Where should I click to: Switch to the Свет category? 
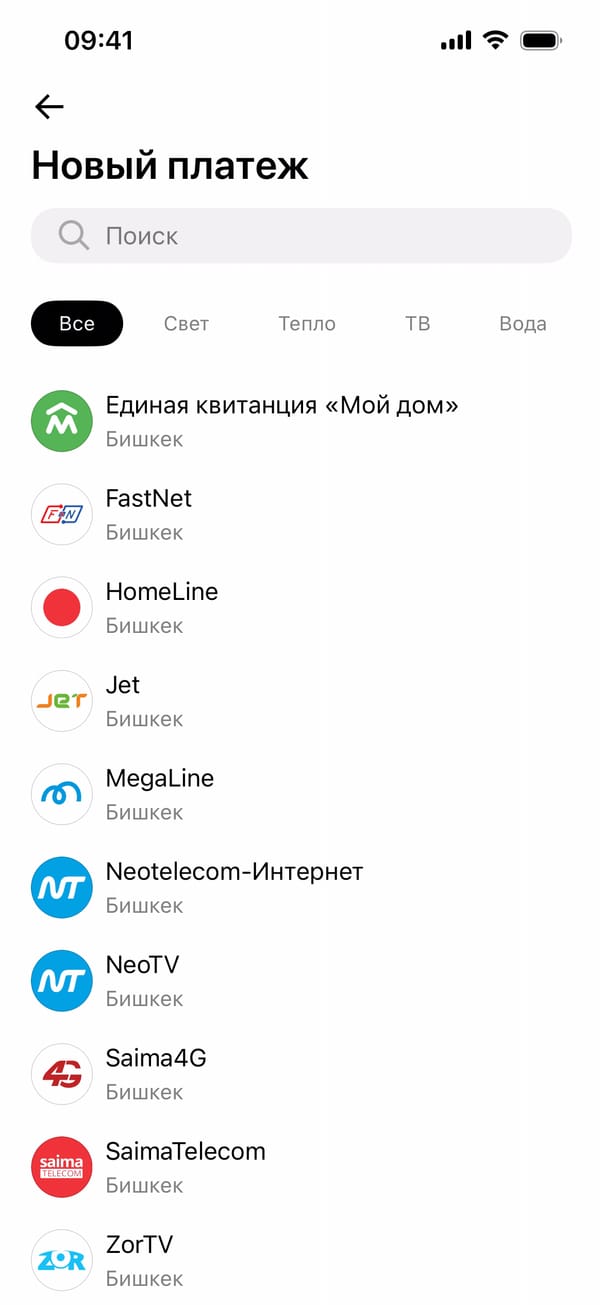[186, 324]
